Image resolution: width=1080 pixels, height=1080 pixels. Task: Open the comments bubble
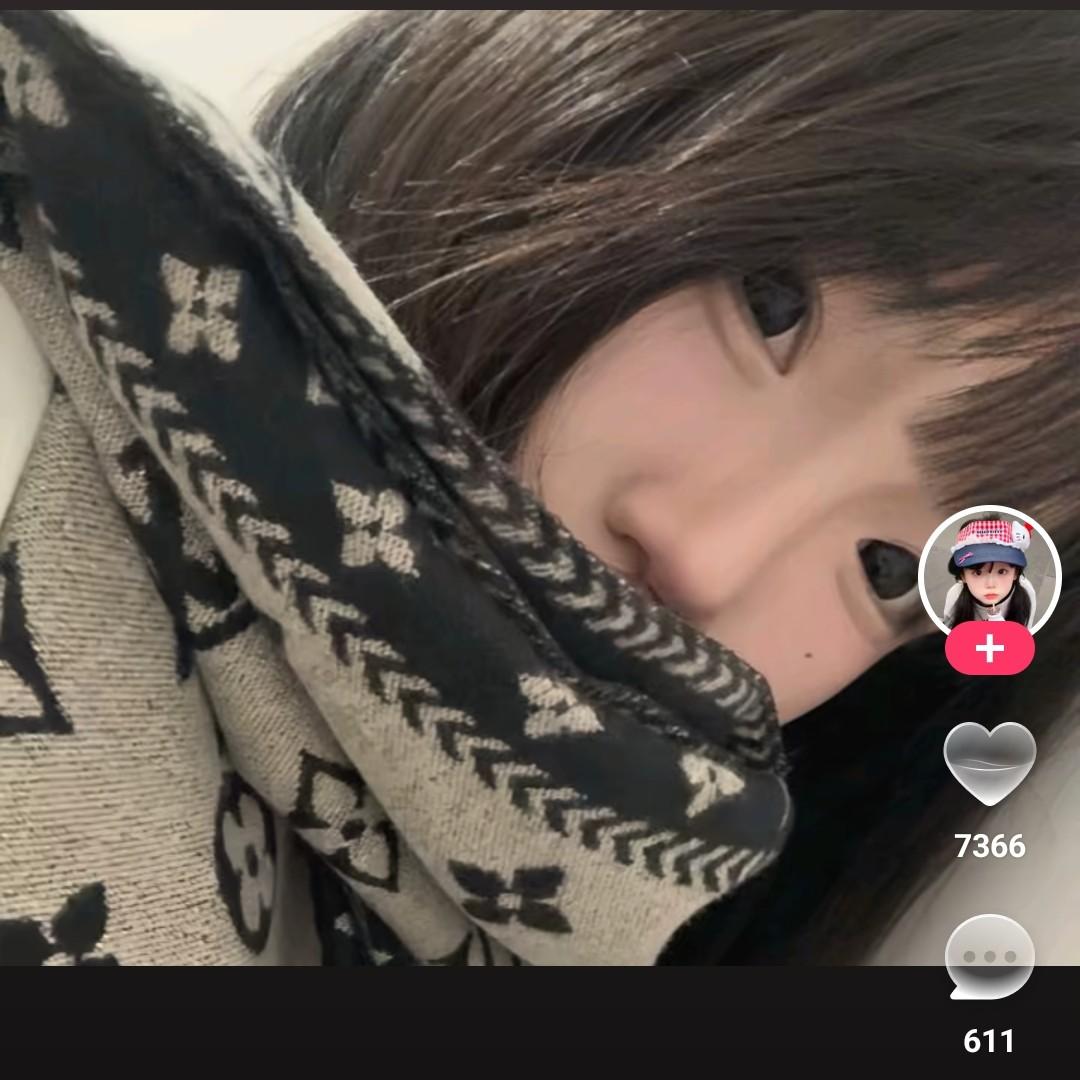pos(989,956)
